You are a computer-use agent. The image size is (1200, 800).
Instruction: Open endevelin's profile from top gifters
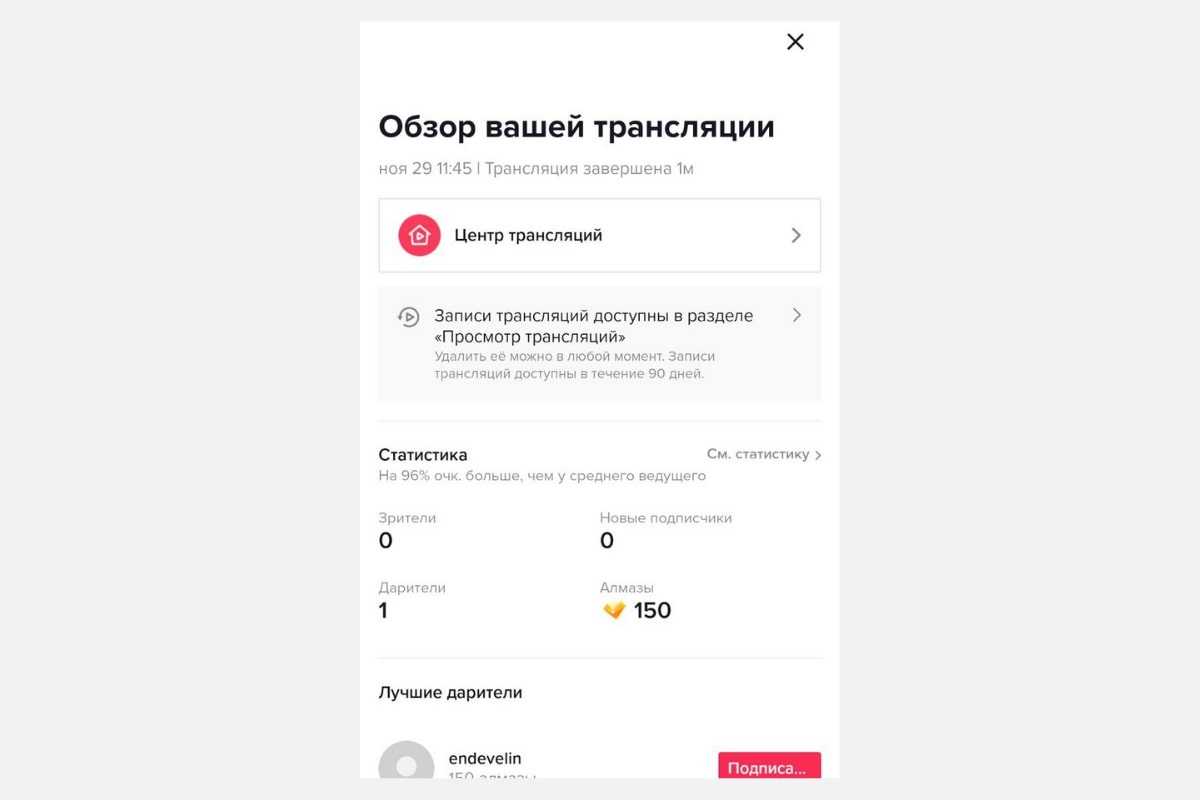coord(484,759)
